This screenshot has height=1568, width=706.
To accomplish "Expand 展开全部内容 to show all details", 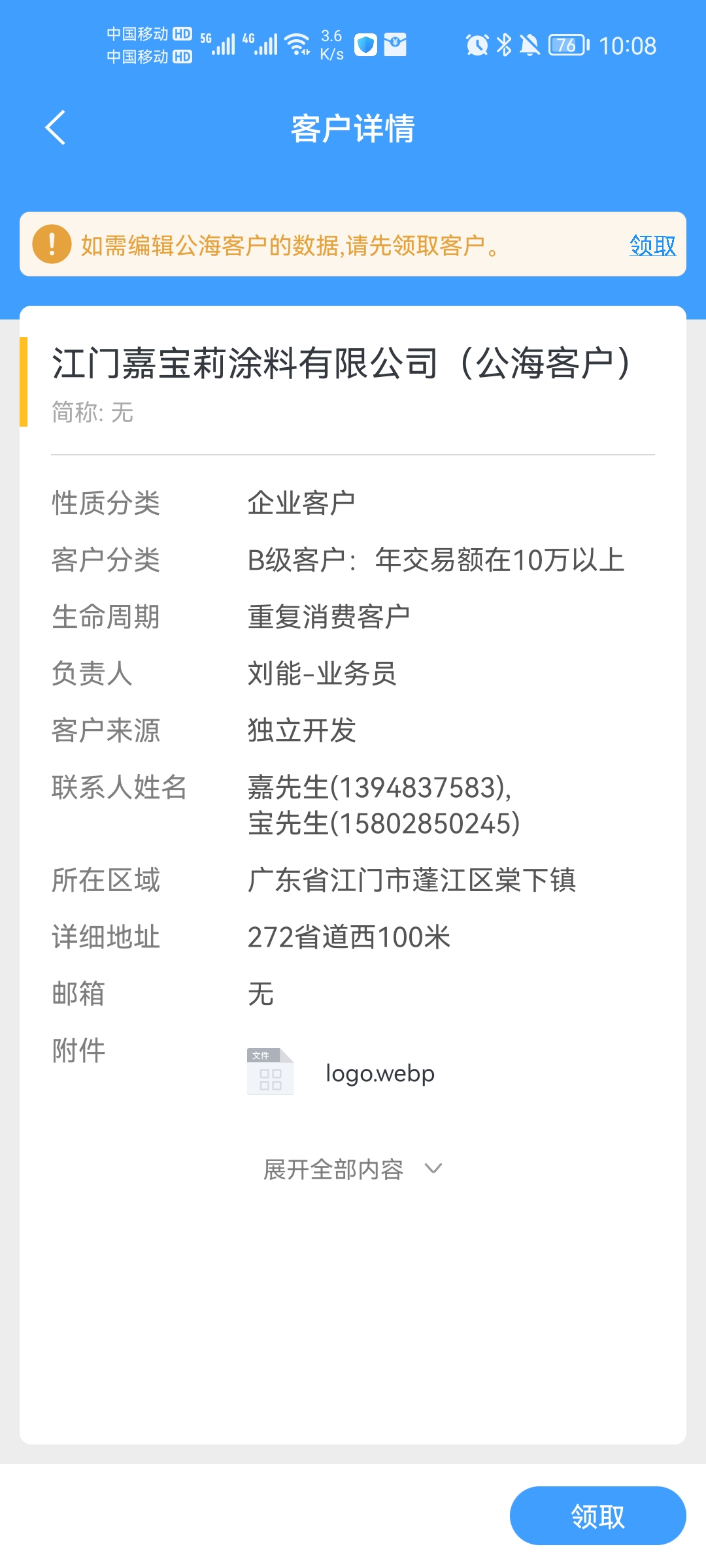I will click(353, 1169).
